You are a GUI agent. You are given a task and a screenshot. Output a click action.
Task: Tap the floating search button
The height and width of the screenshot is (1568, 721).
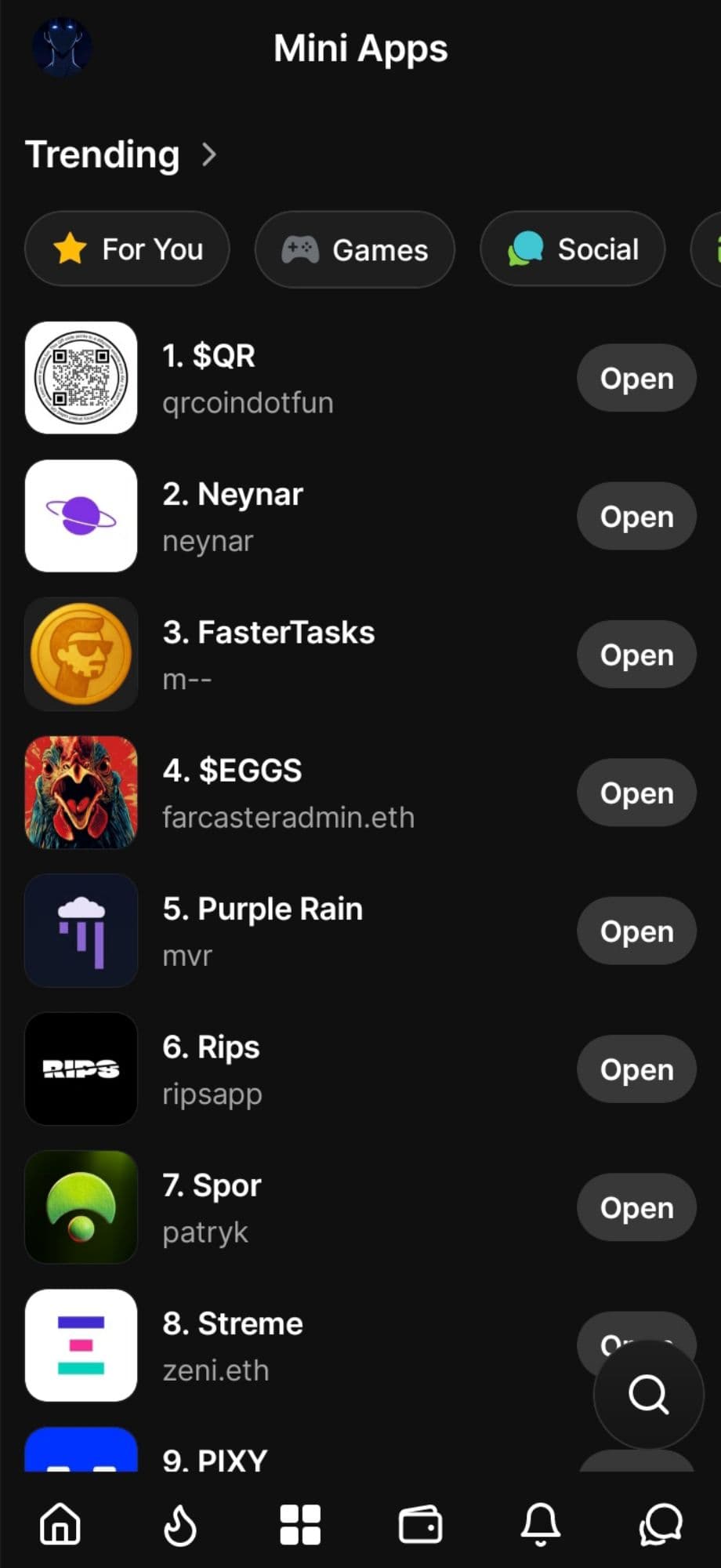[x=648, y=1394]
